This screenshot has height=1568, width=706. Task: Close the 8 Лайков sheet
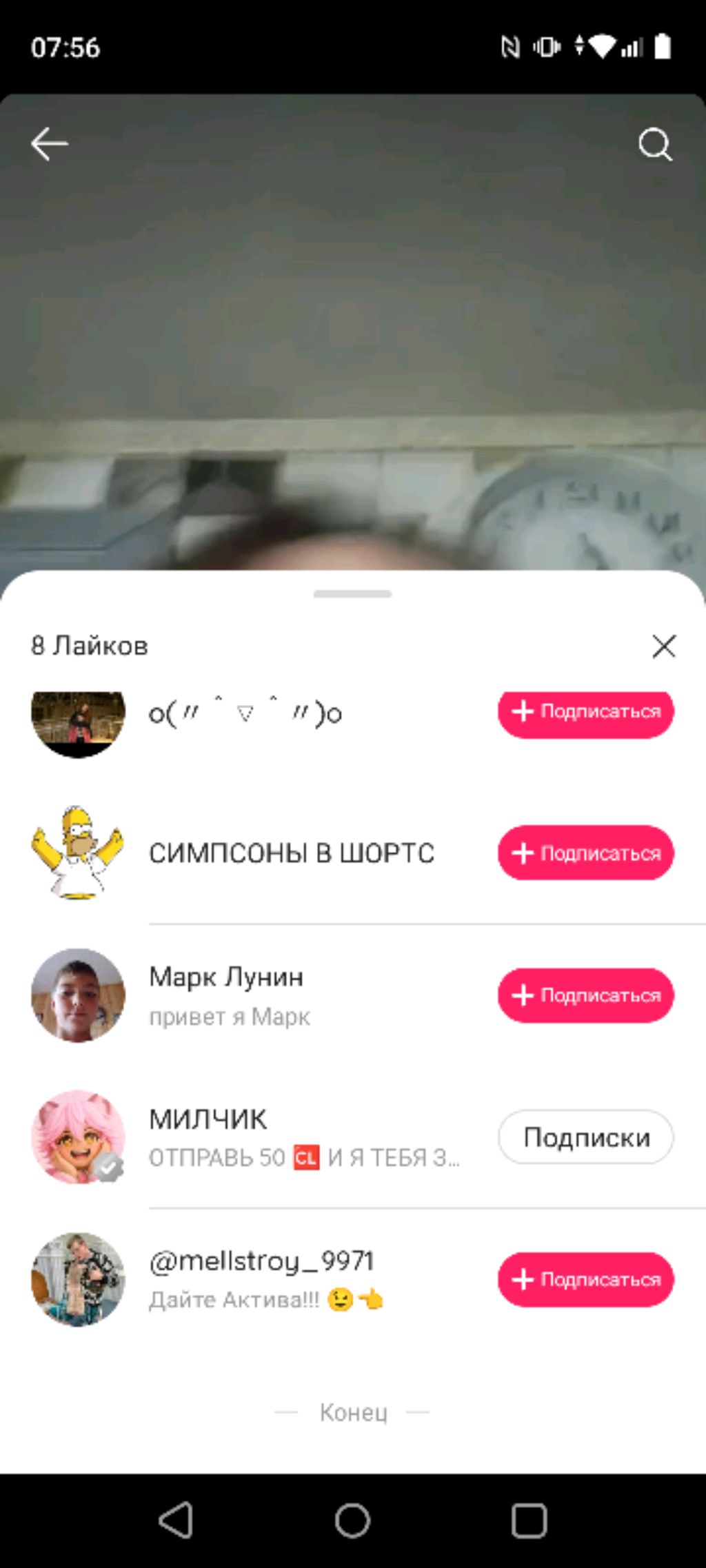coord(663,646)
